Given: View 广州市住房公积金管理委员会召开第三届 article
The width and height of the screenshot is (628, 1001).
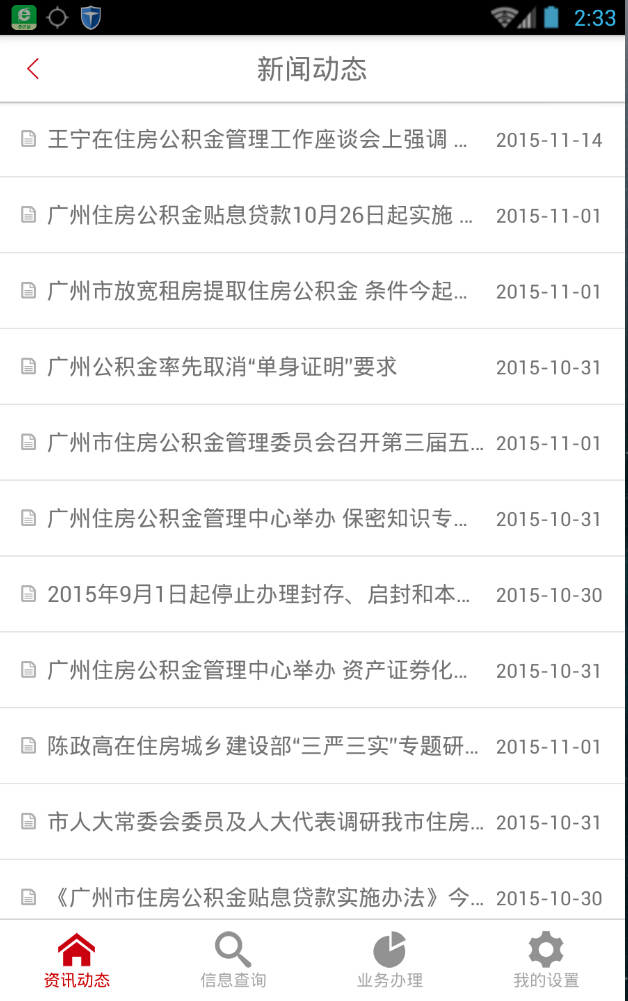Looking at the screenshot, I should pyautogui.click(x=266, y=443).
